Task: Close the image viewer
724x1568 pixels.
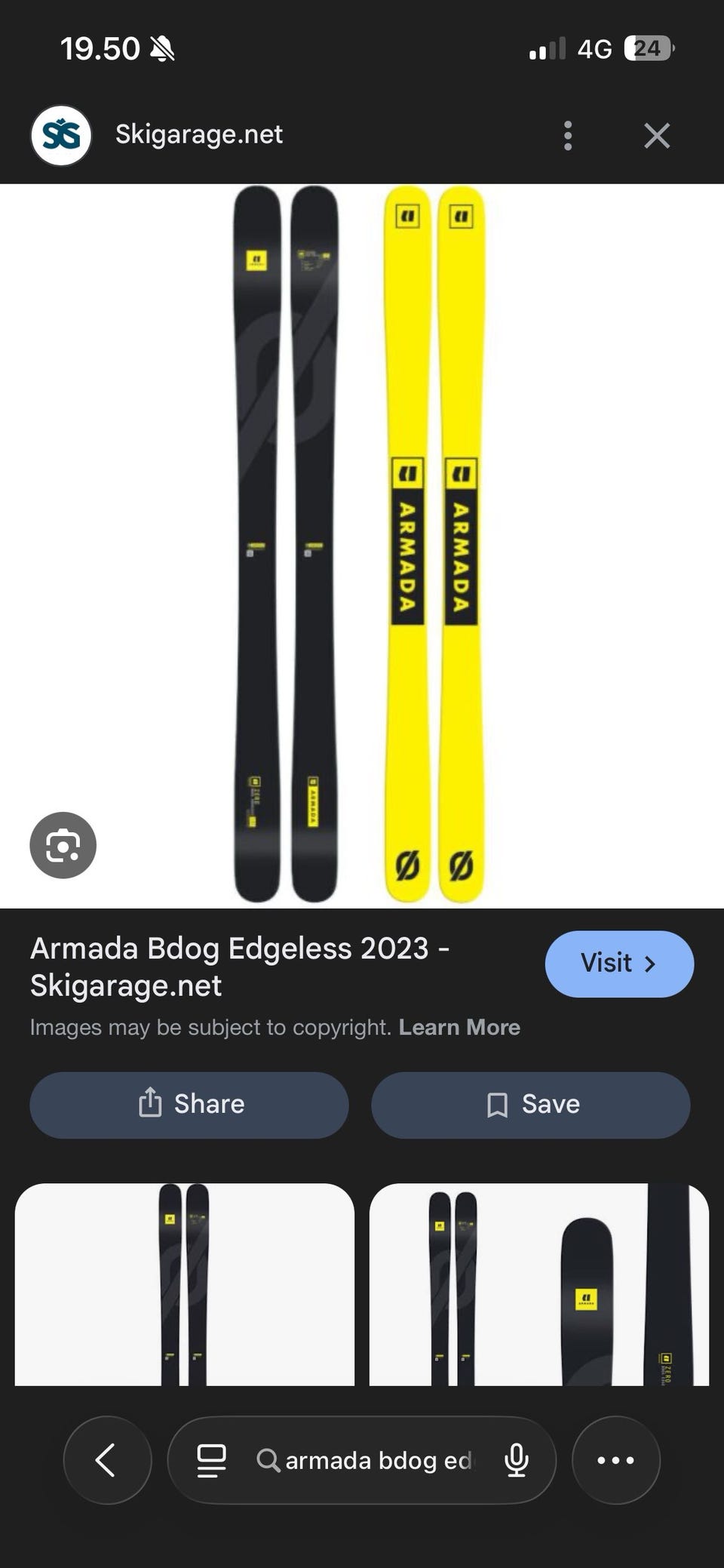Action: [657, 136]
